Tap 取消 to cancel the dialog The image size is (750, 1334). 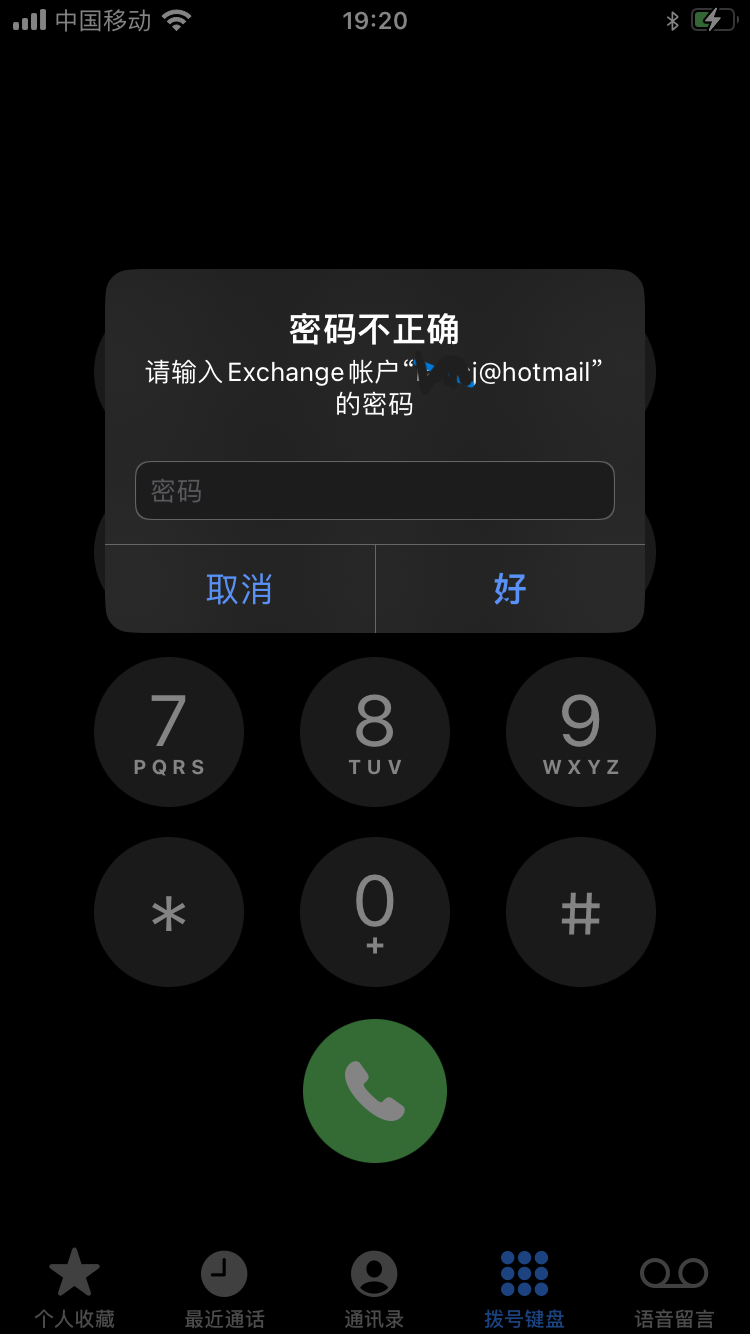(239, 589)
